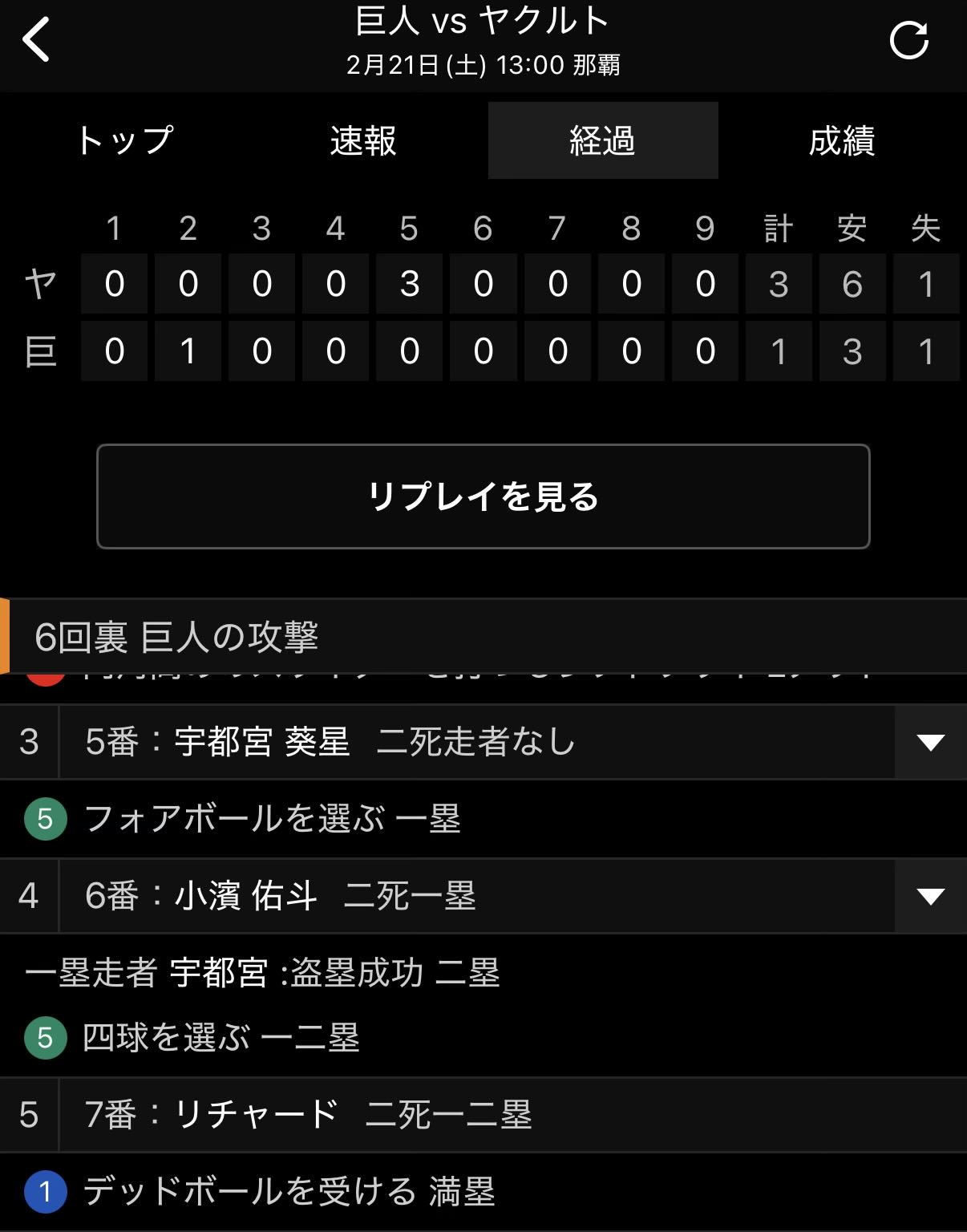Viewport: 967px width, 1232px height.
Task: Open the 速報 tab
Action: coord(363,140)
